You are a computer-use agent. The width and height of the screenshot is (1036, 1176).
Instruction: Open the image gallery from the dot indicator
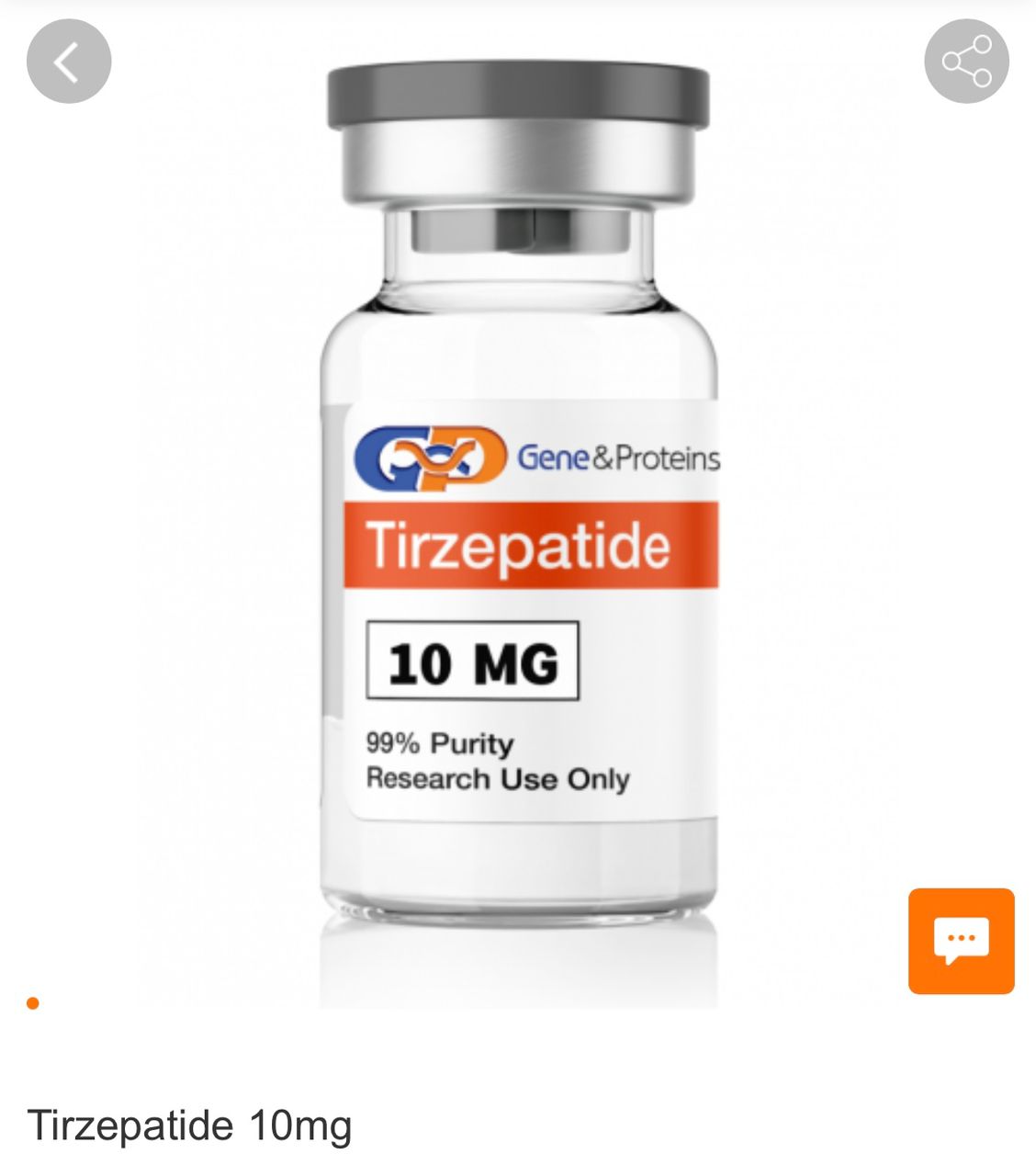pyautogui.click(x=34, y=1001)
